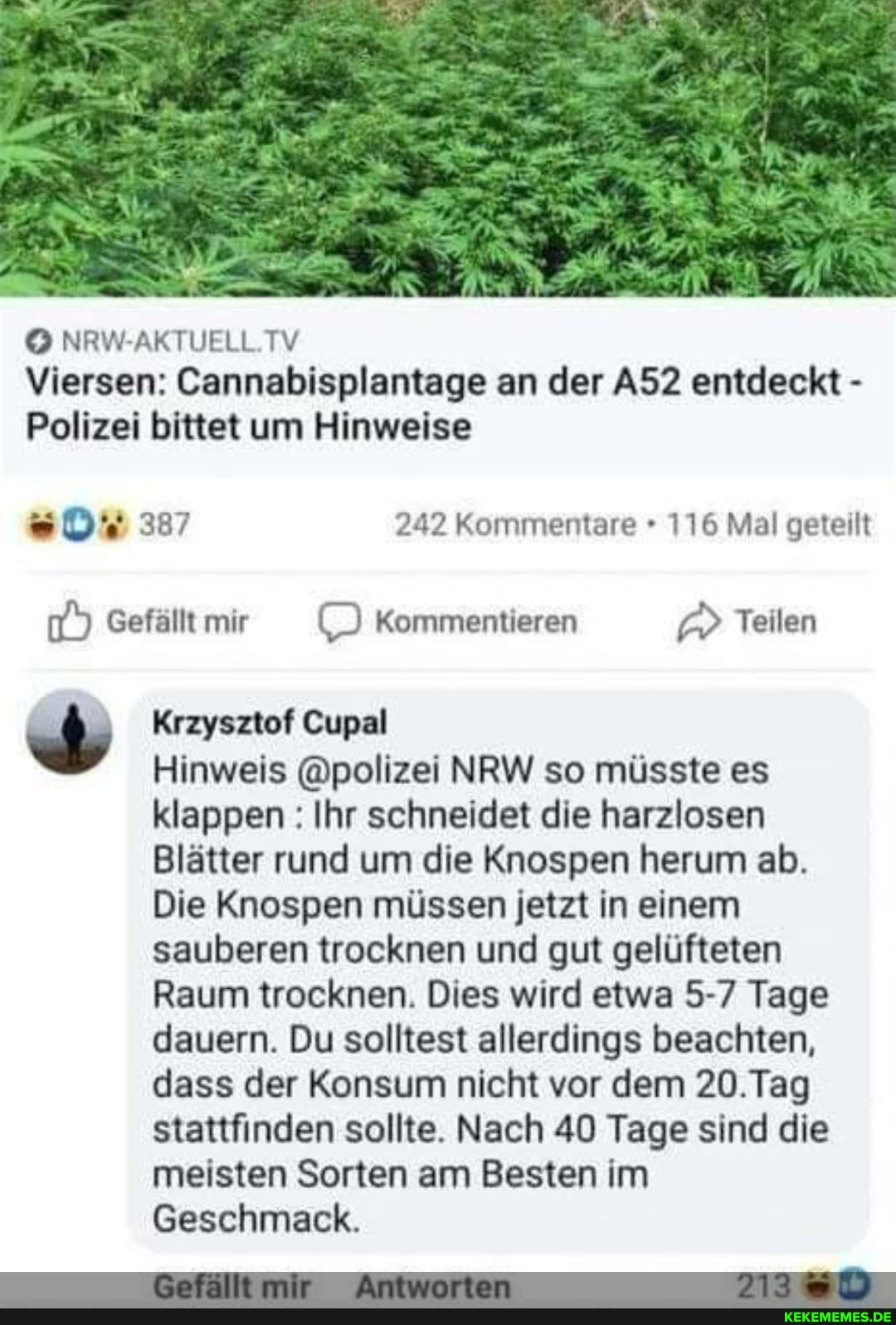
Task: Open the 242 Kommentare list
Action: (x=514, y=525)
